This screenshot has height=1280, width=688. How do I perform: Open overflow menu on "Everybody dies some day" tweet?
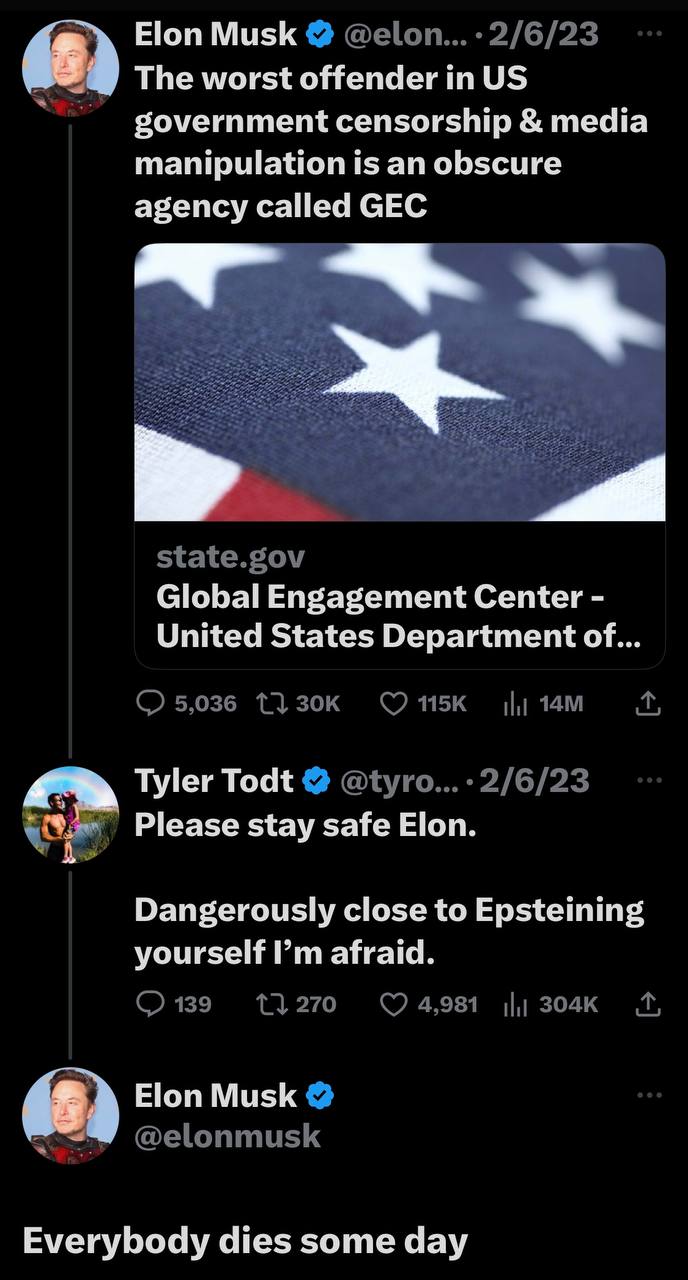[649, 1096]
